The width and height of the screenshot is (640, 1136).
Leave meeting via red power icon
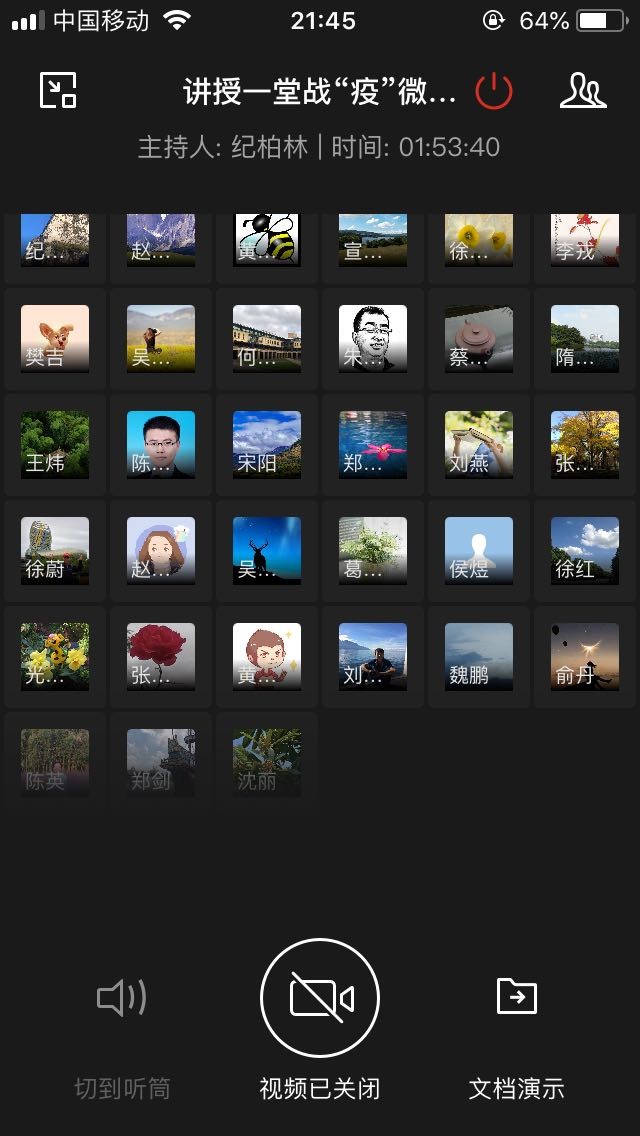coord(494,91)
